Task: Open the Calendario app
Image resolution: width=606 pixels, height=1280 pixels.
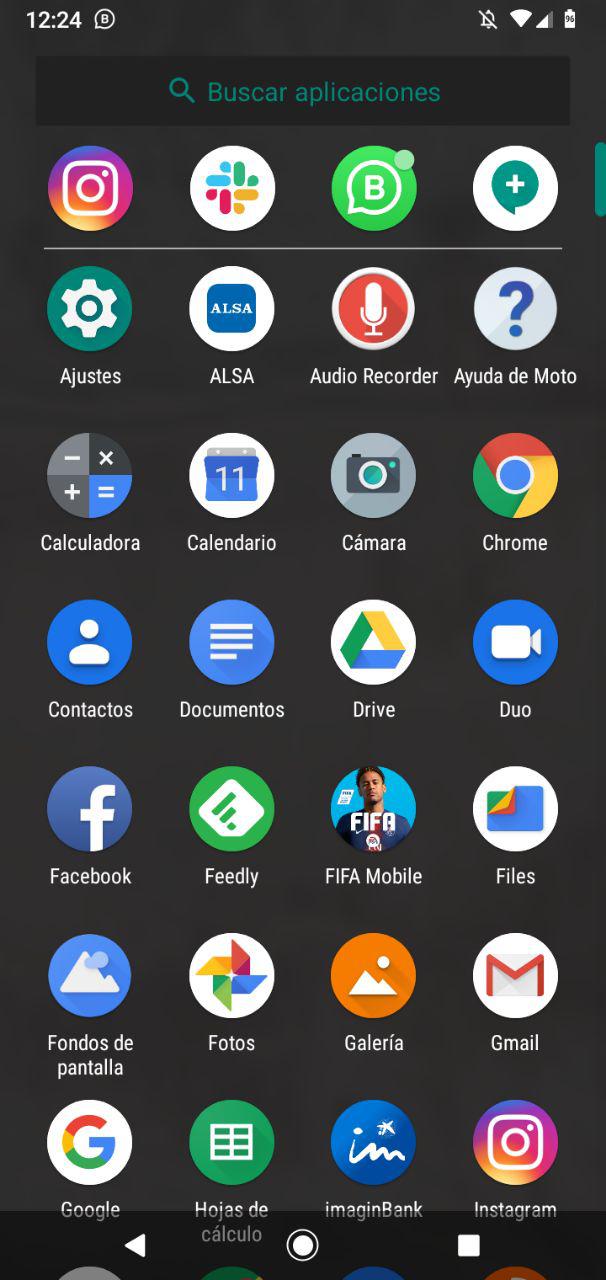Action: [x=232, y=476]
